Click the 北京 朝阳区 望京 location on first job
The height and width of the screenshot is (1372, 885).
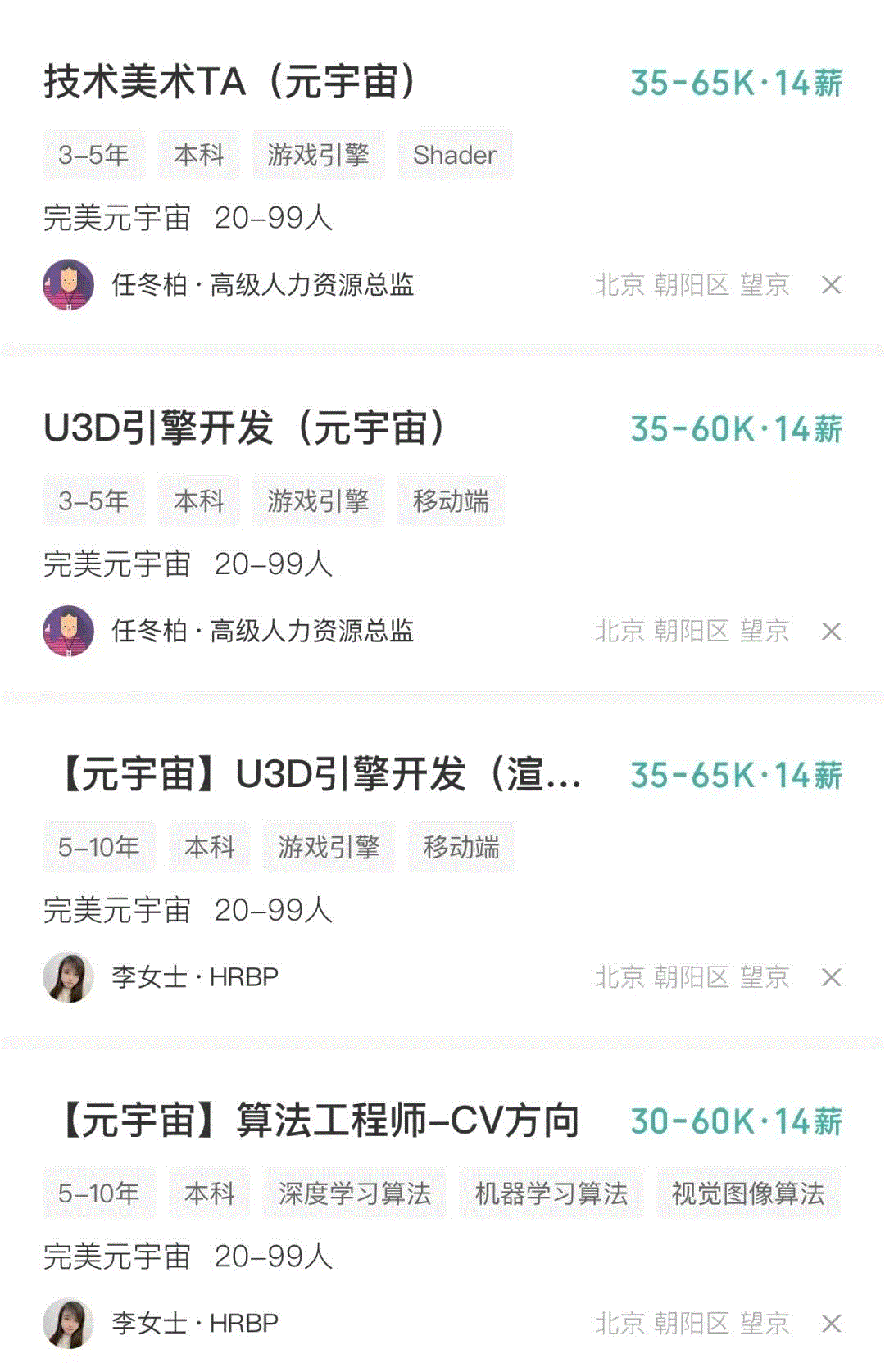coord(694,286)
